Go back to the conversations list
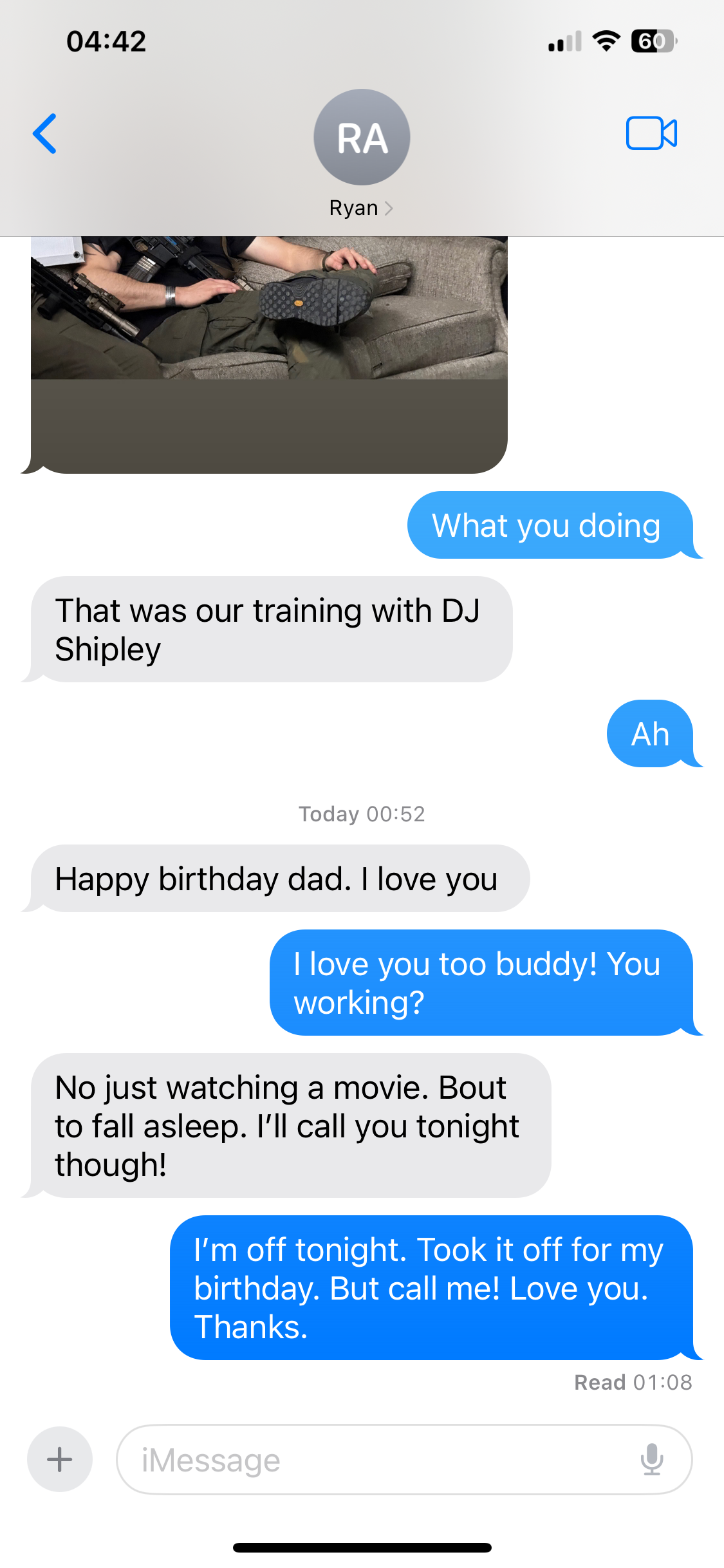This screenshot has height=1568, width=724. 45,134
